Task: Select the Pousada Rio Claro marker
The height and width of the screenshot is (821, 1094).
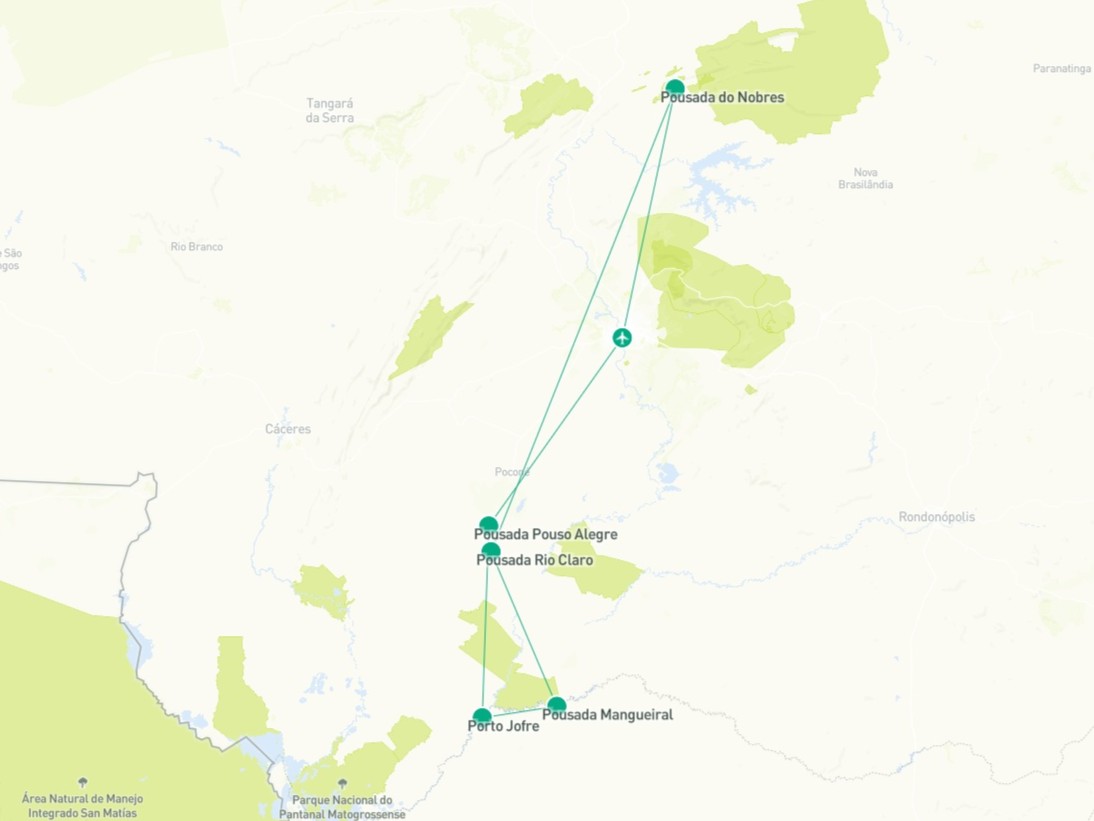Action: click(491, 550)
